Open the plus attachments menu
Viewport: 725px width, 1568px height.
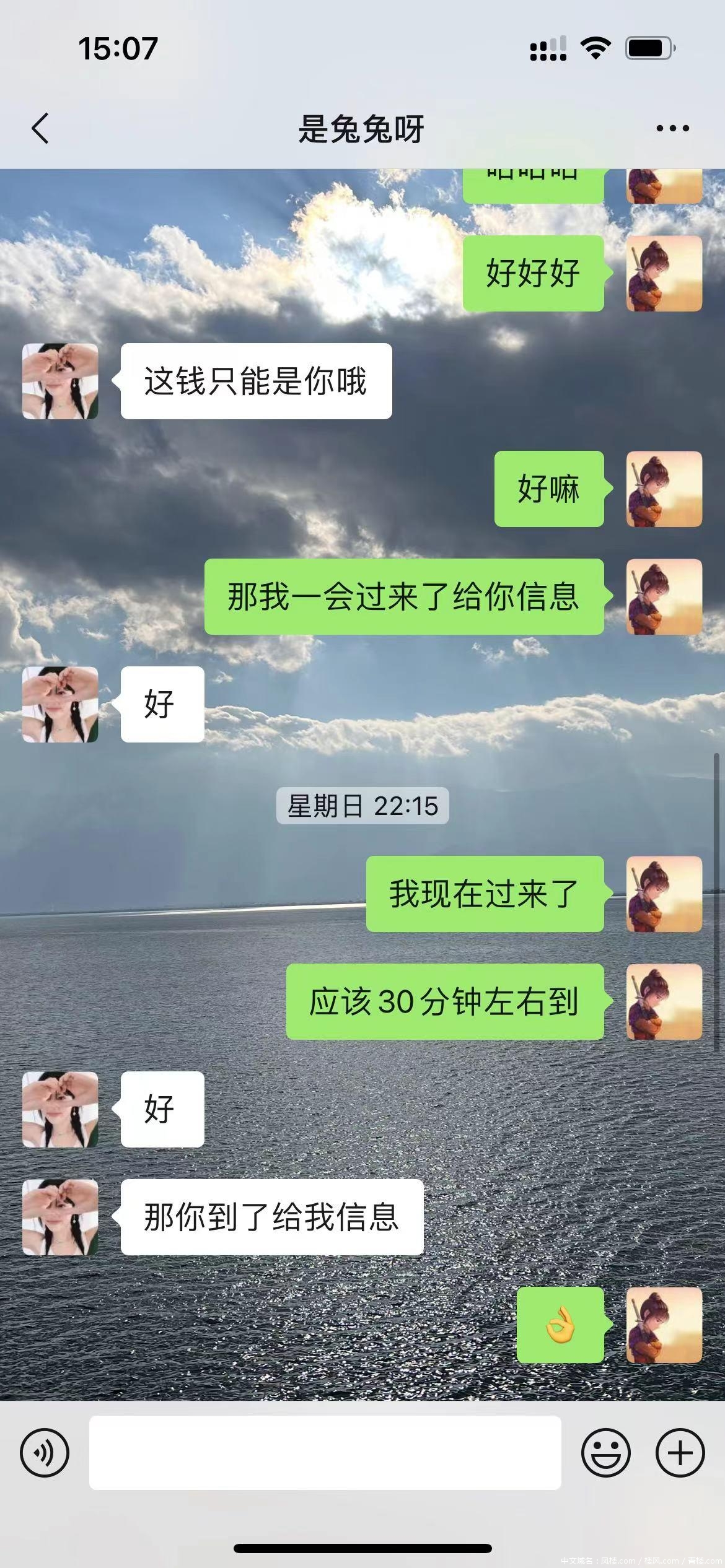click(x=680, y=1452)
